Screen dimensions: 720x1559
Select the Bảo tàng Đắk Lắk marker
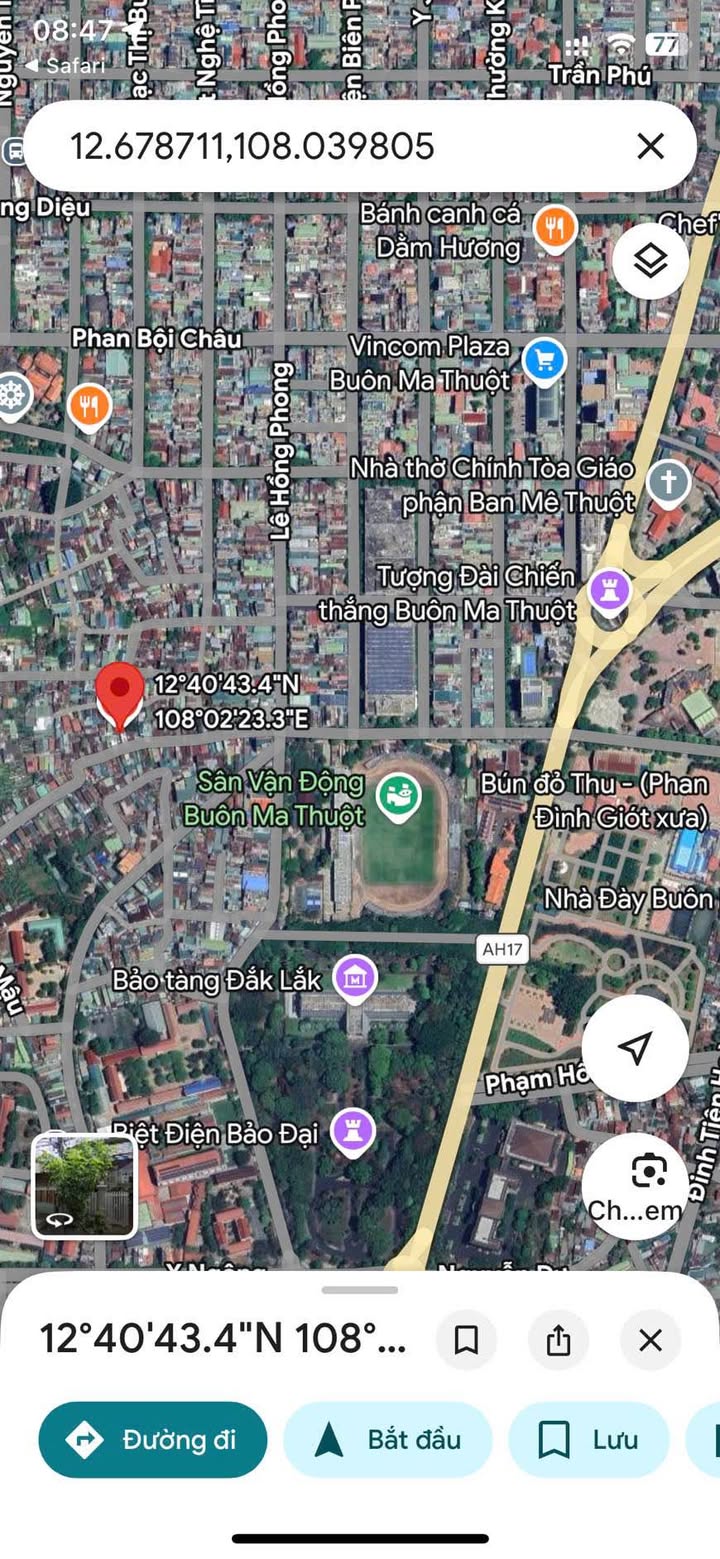[355, 977]
